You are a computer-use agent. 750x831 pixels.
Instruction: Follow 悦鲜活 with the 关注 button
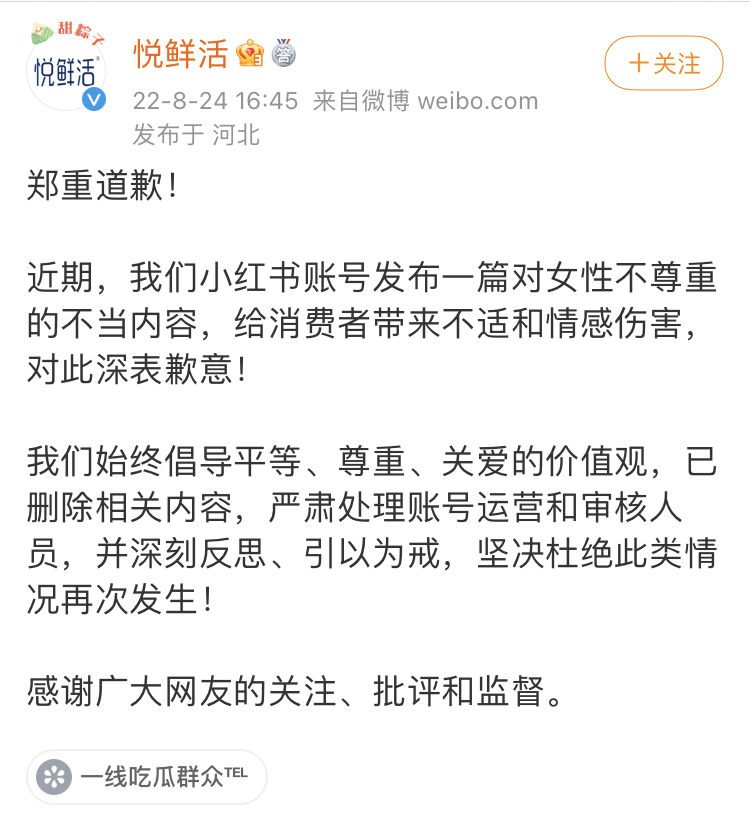[663, 64]
